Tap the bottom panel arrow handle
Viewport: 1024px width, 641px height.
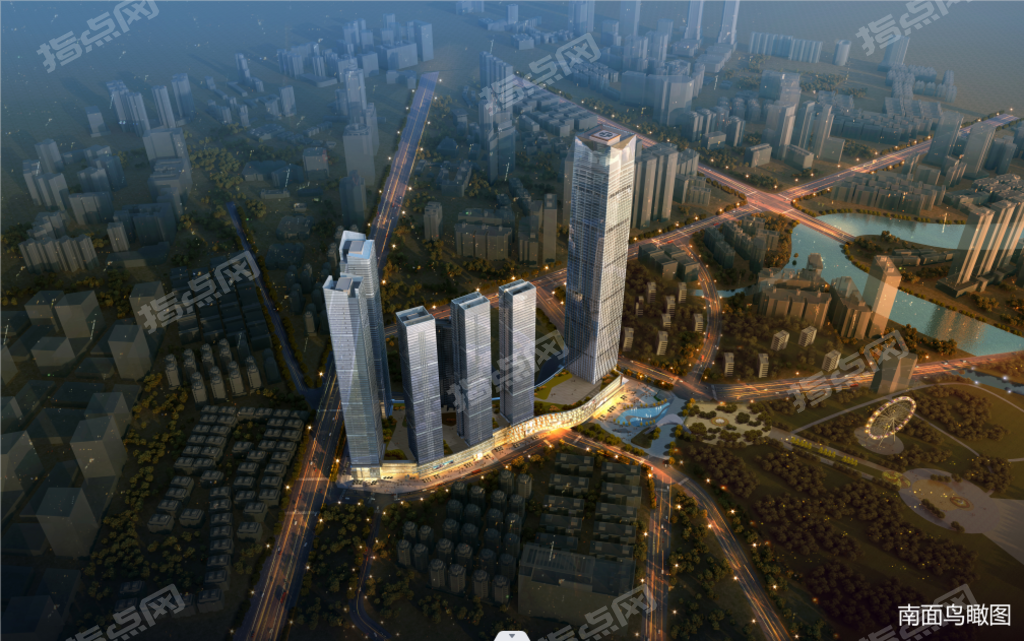512,636
